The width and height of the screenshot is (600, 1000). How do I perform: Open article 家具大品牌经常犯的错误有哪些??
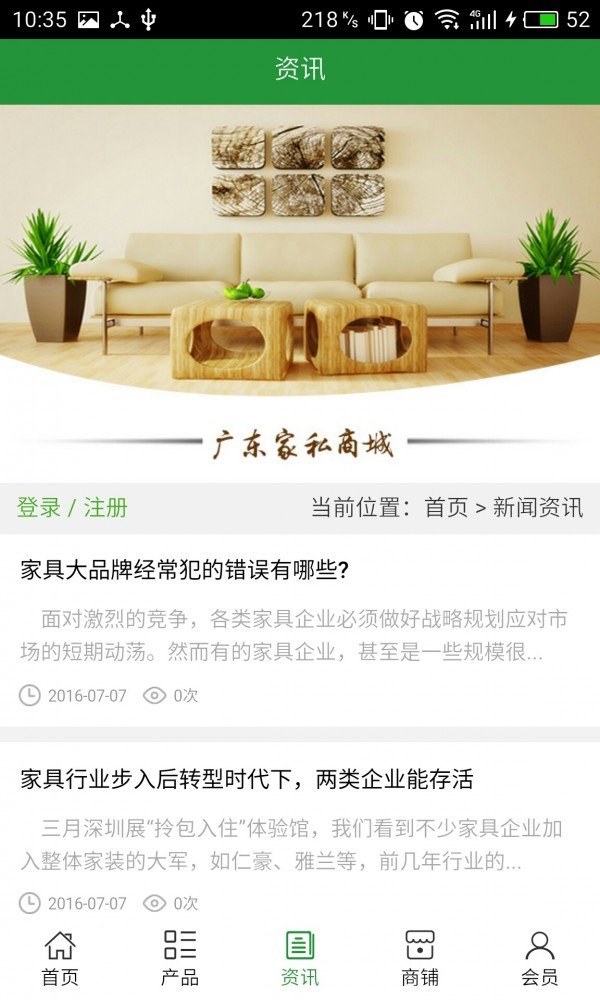184,570
